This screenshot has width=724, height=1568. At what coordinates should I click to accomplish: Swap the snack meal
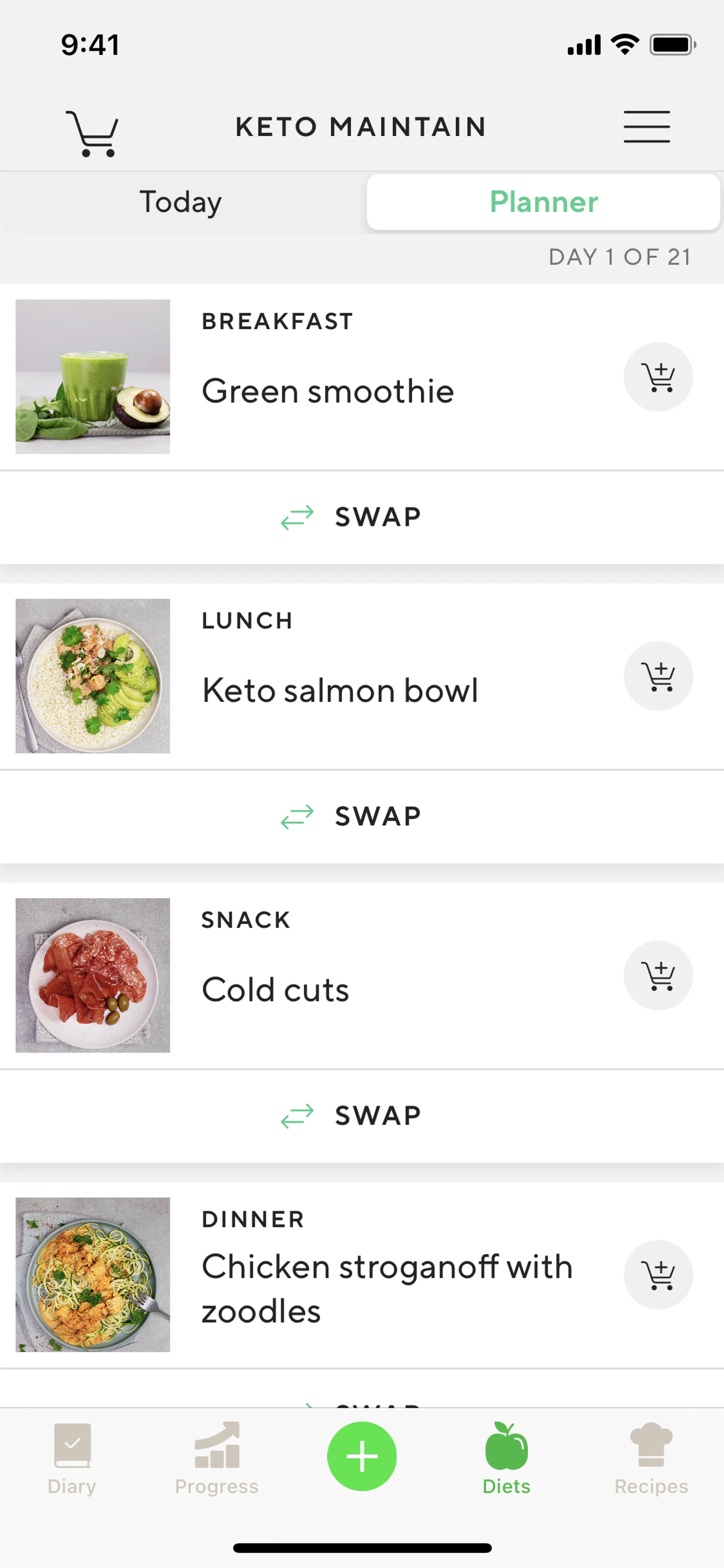(351, 1116)
